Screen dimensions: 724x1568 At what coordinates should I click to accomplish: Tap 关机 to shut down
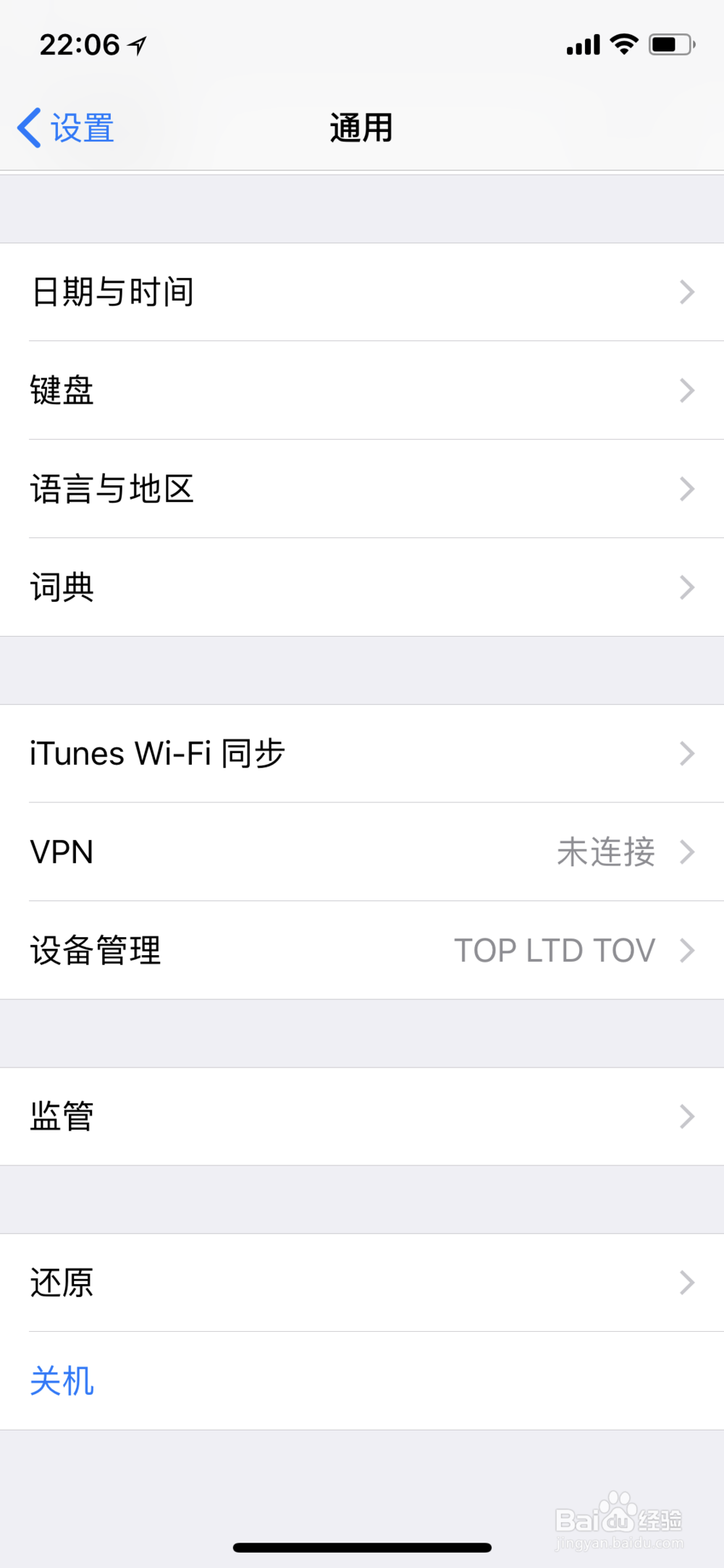62,1380
